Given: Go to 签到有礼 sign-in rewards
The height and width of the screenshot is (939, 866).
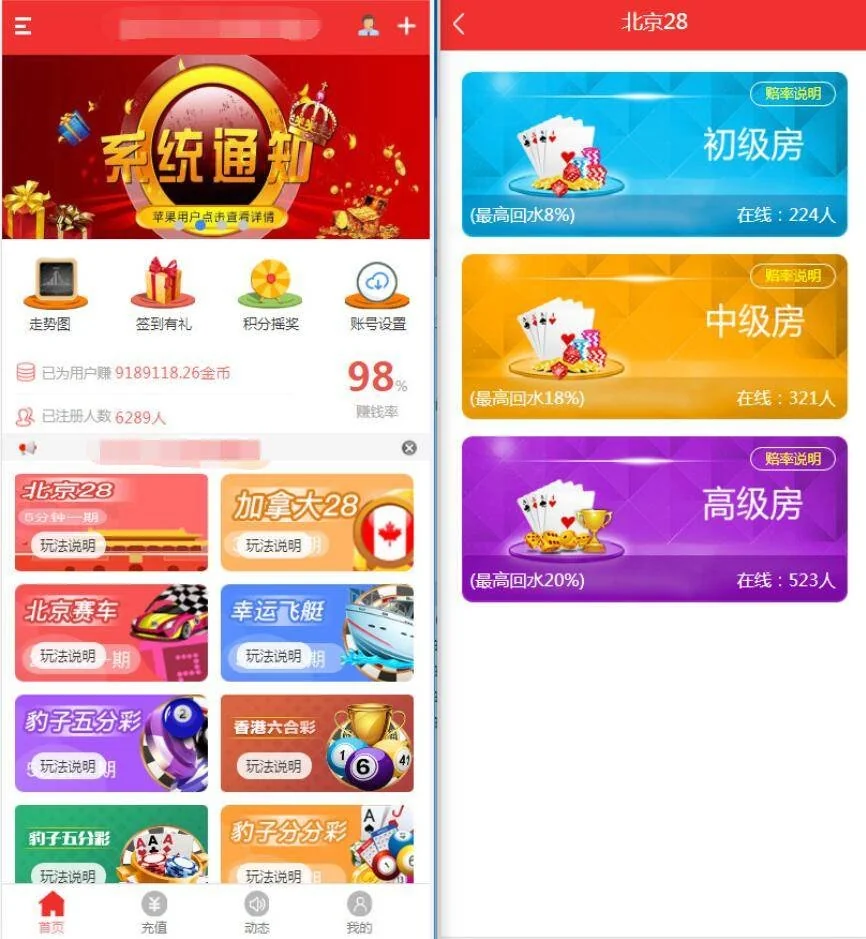Looking at the screenshot, I should [x=163, y=294].
